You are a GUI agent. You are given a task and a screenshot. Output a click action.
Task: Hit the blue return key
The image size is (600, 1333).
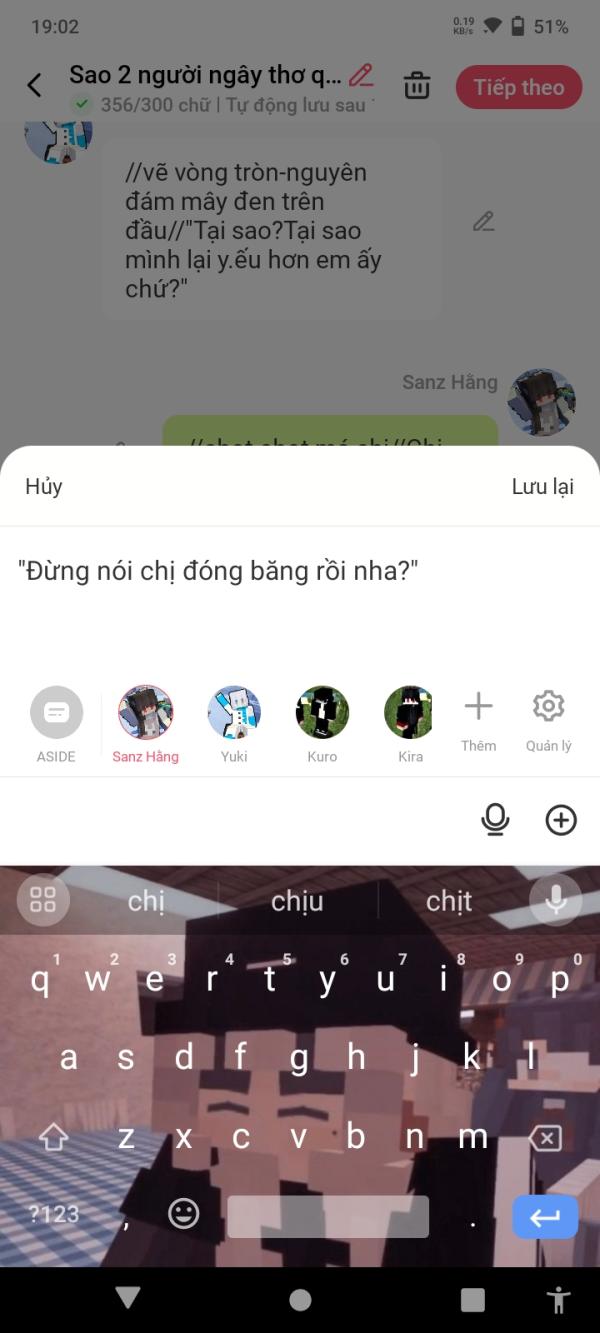pyautogui.click(x=545, y=1217)
